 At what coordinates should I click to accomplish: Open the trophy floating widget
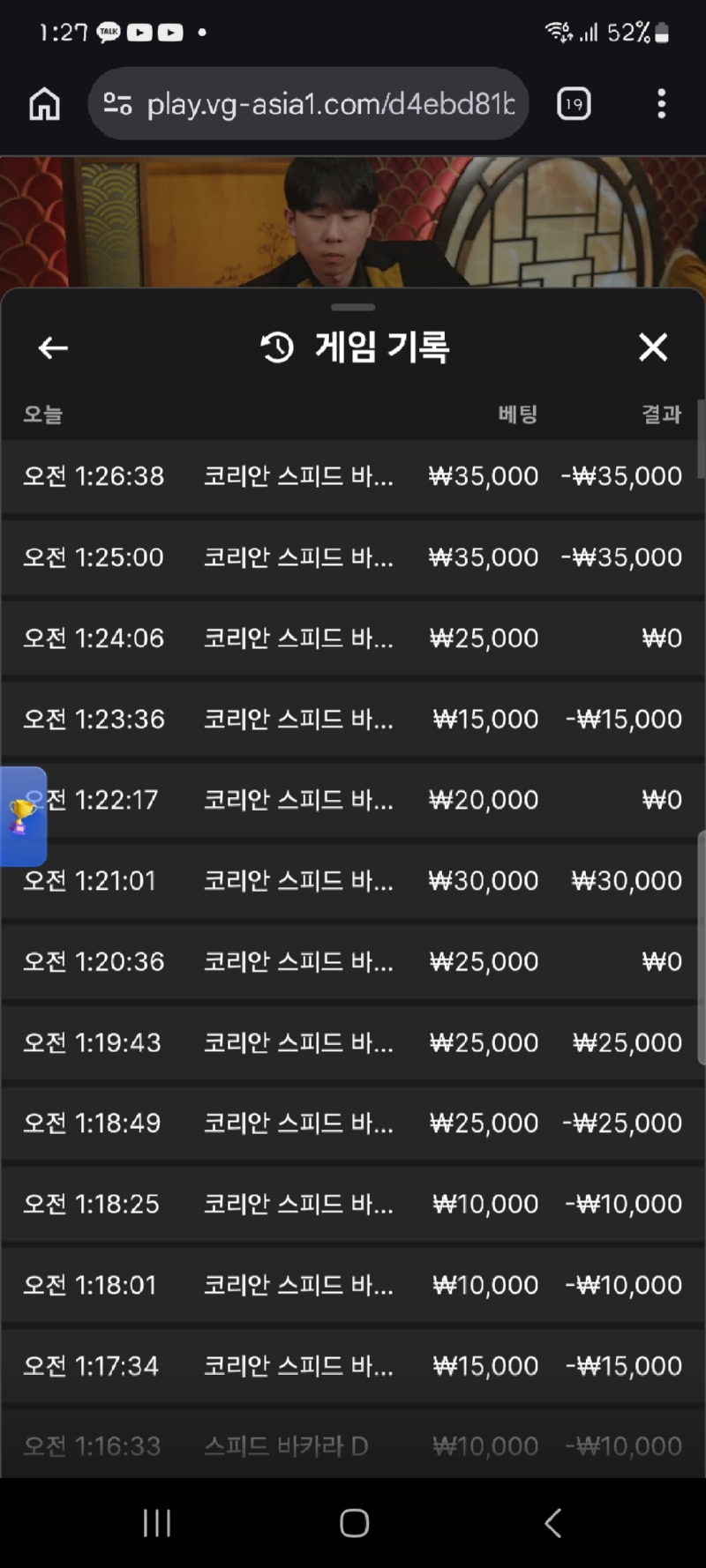(22, 816)
